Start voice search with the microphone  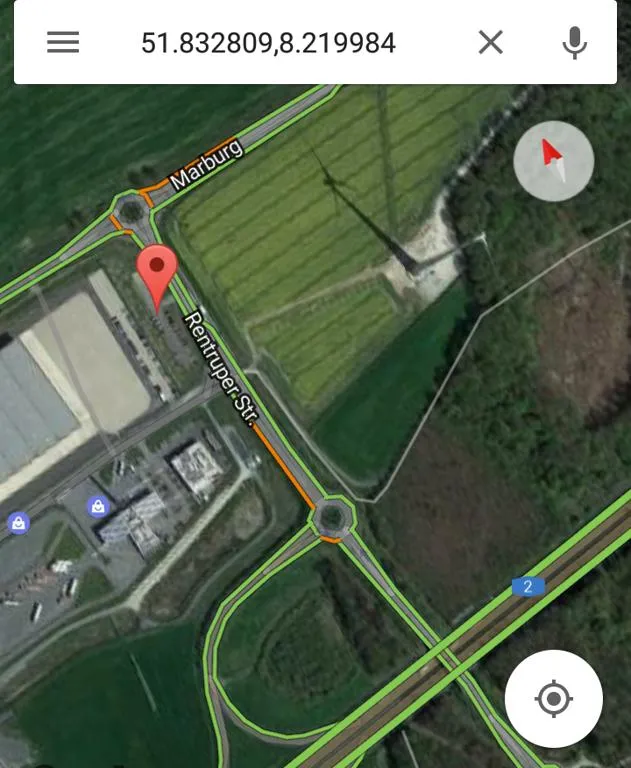click(x=574, y=42)
